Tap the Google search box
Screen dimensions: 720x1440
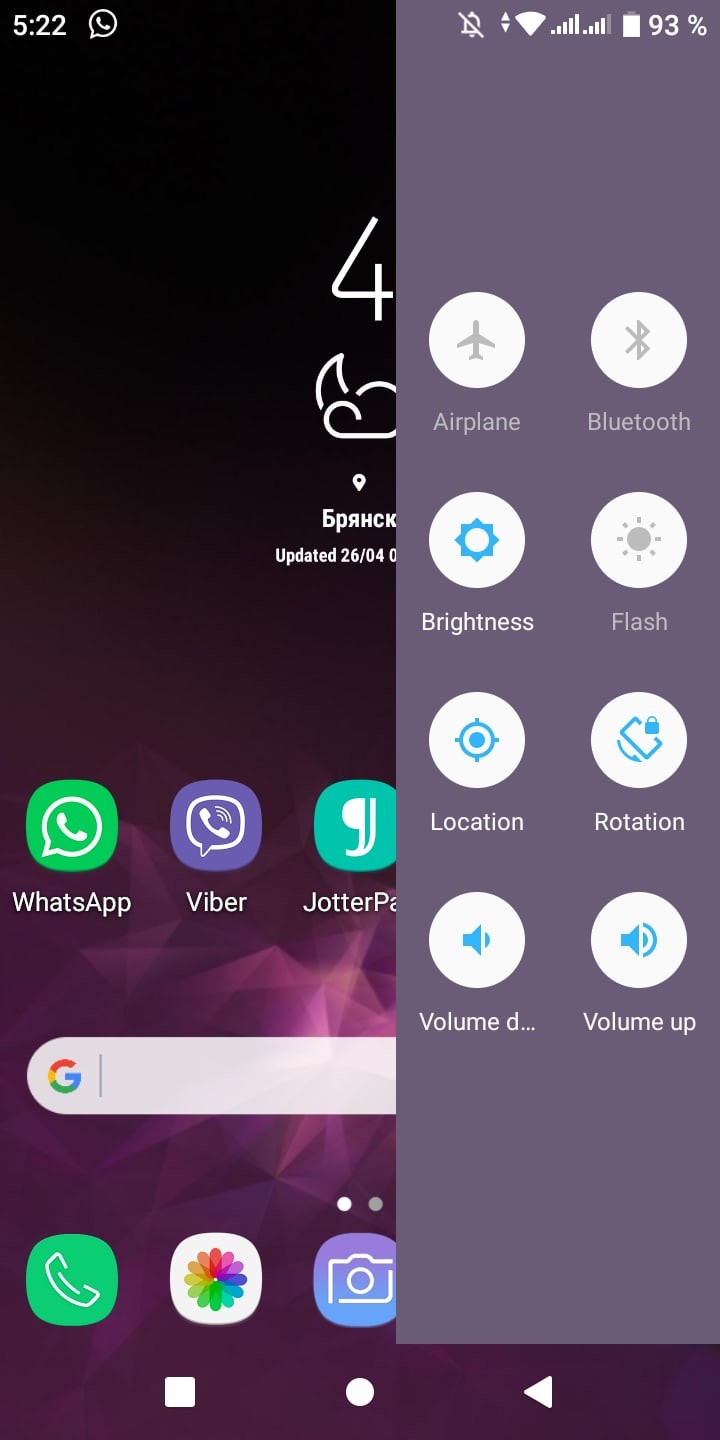(x=220, y=1076)
